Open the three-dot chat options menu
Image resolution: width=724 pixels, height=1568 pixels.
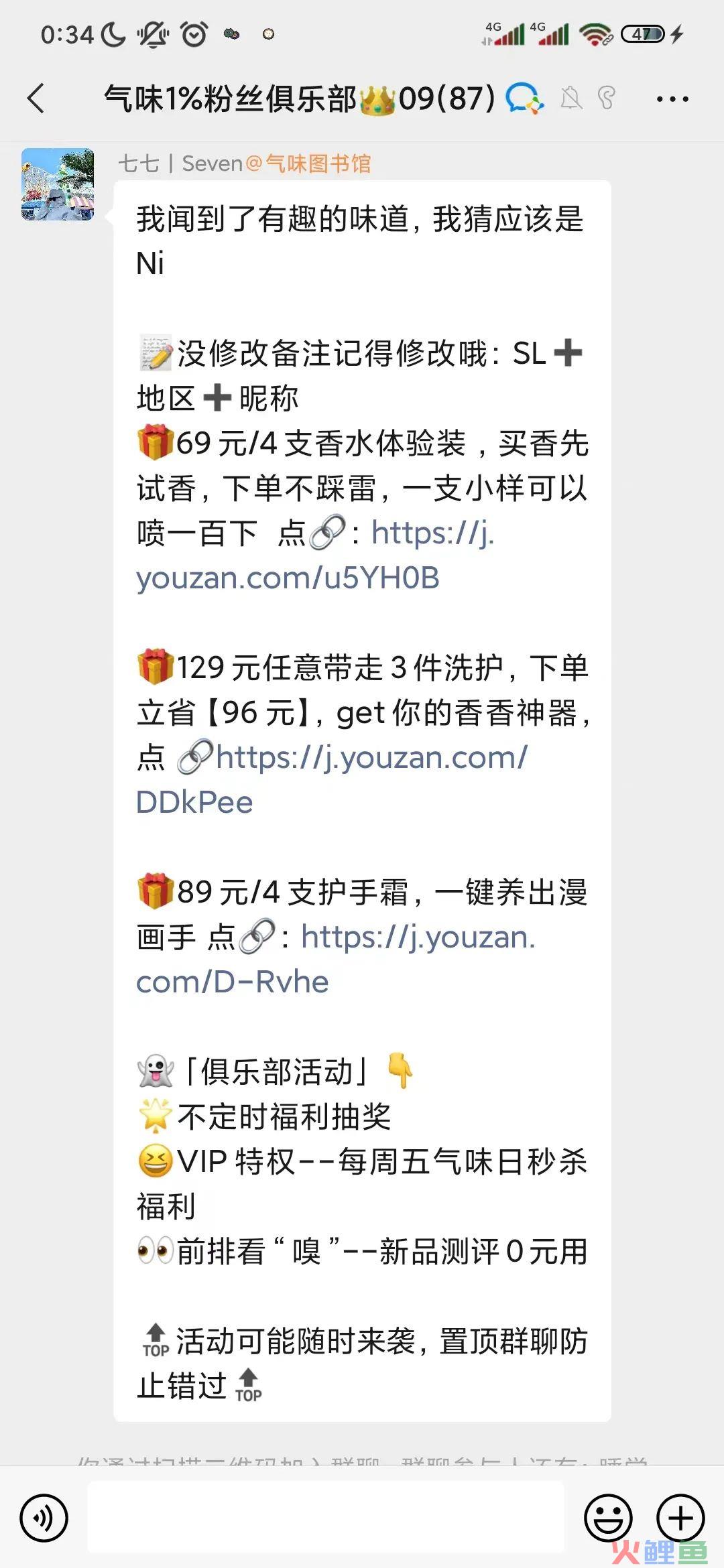pos(672,99)
